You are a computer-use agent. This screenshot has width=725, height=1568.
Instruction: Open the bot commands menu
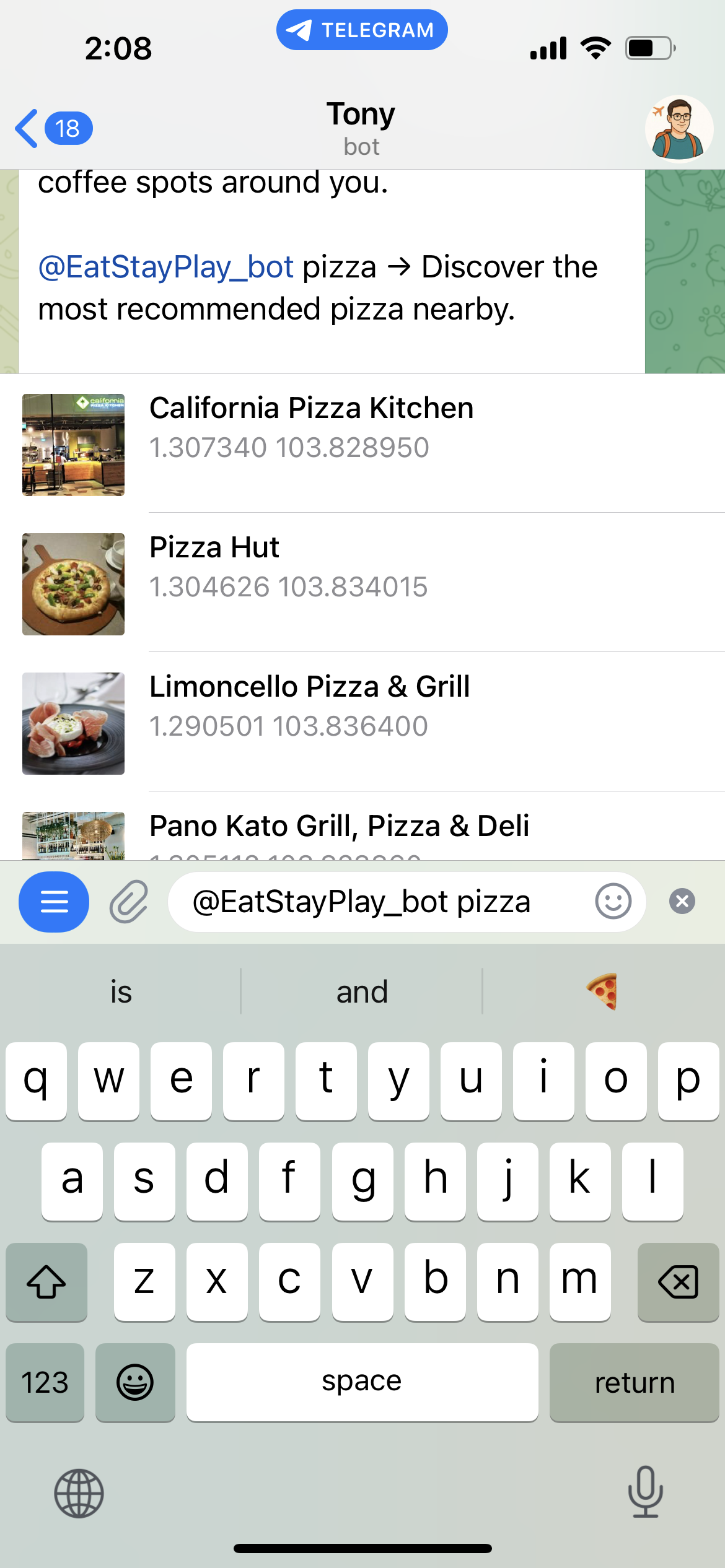tap(53, 902)
